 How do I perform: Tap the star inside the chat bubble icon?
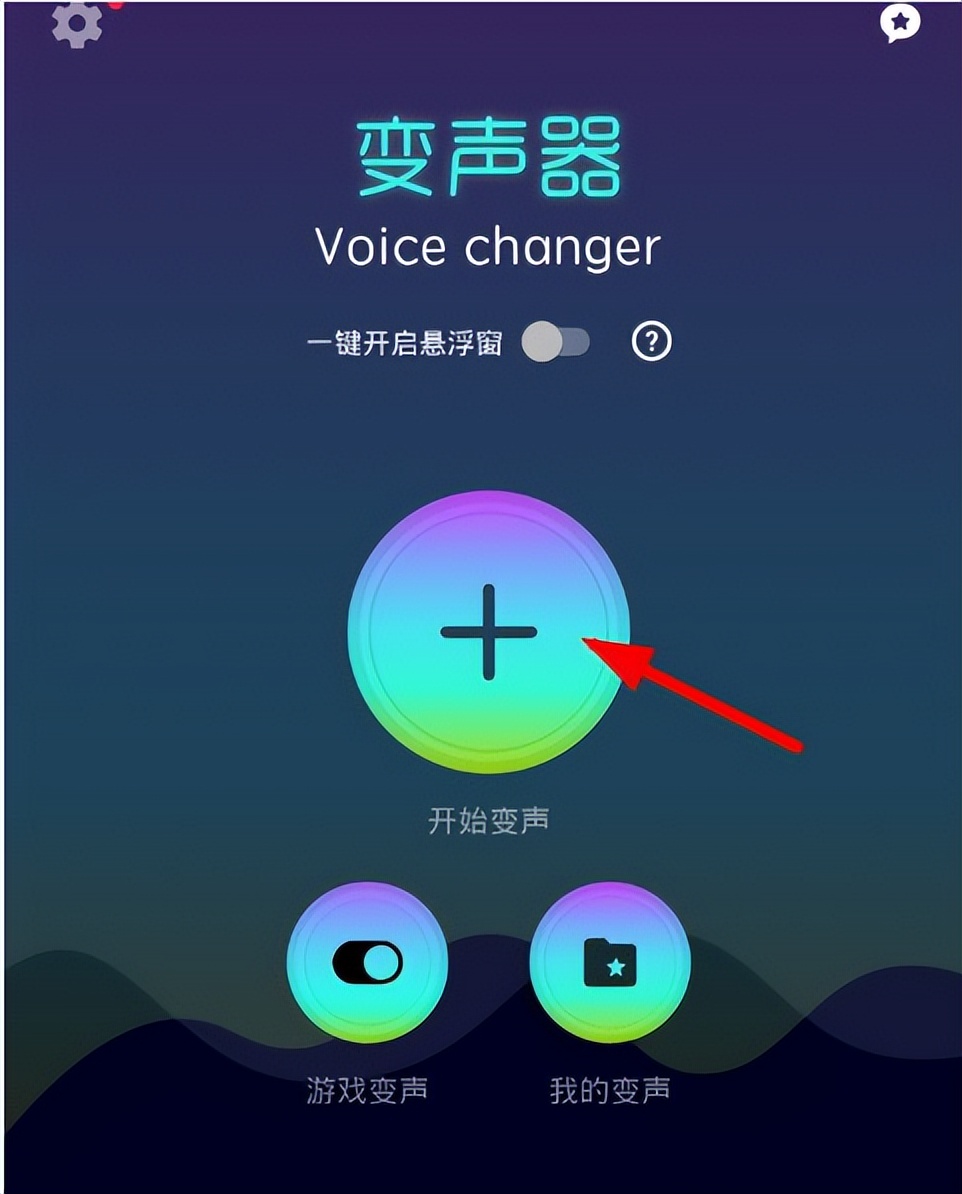(901, 19)
